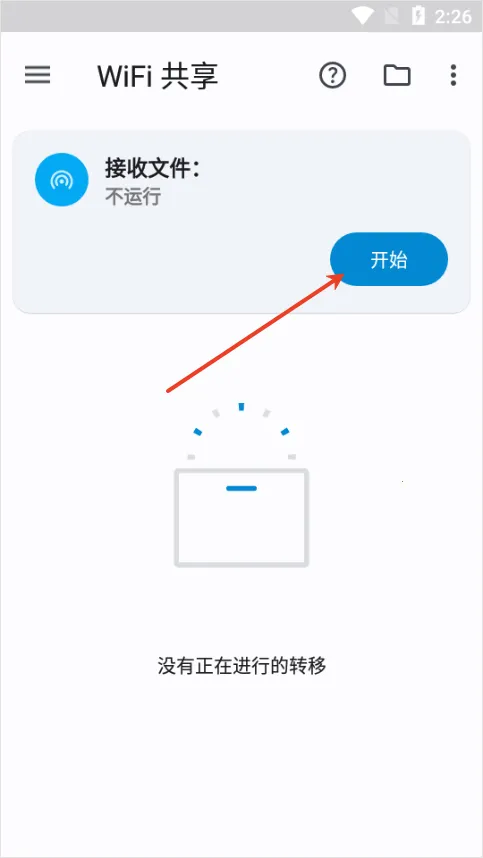483x858 pixels.
Task: Open the hamburger drawer menu
Action: click(x=38, y=75)
